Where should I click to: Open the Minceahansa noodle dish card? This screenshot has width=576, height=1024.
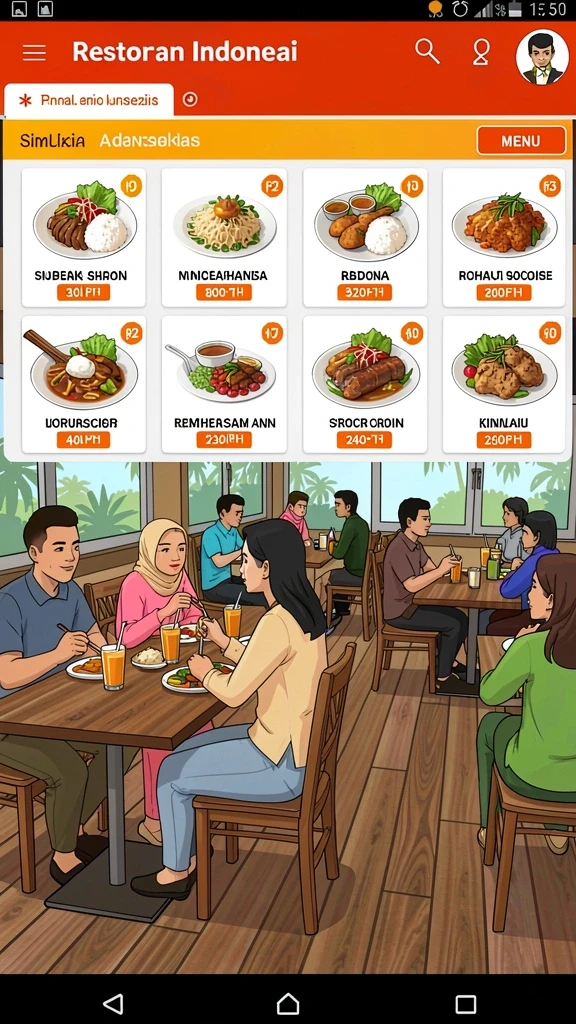point(224,238)
